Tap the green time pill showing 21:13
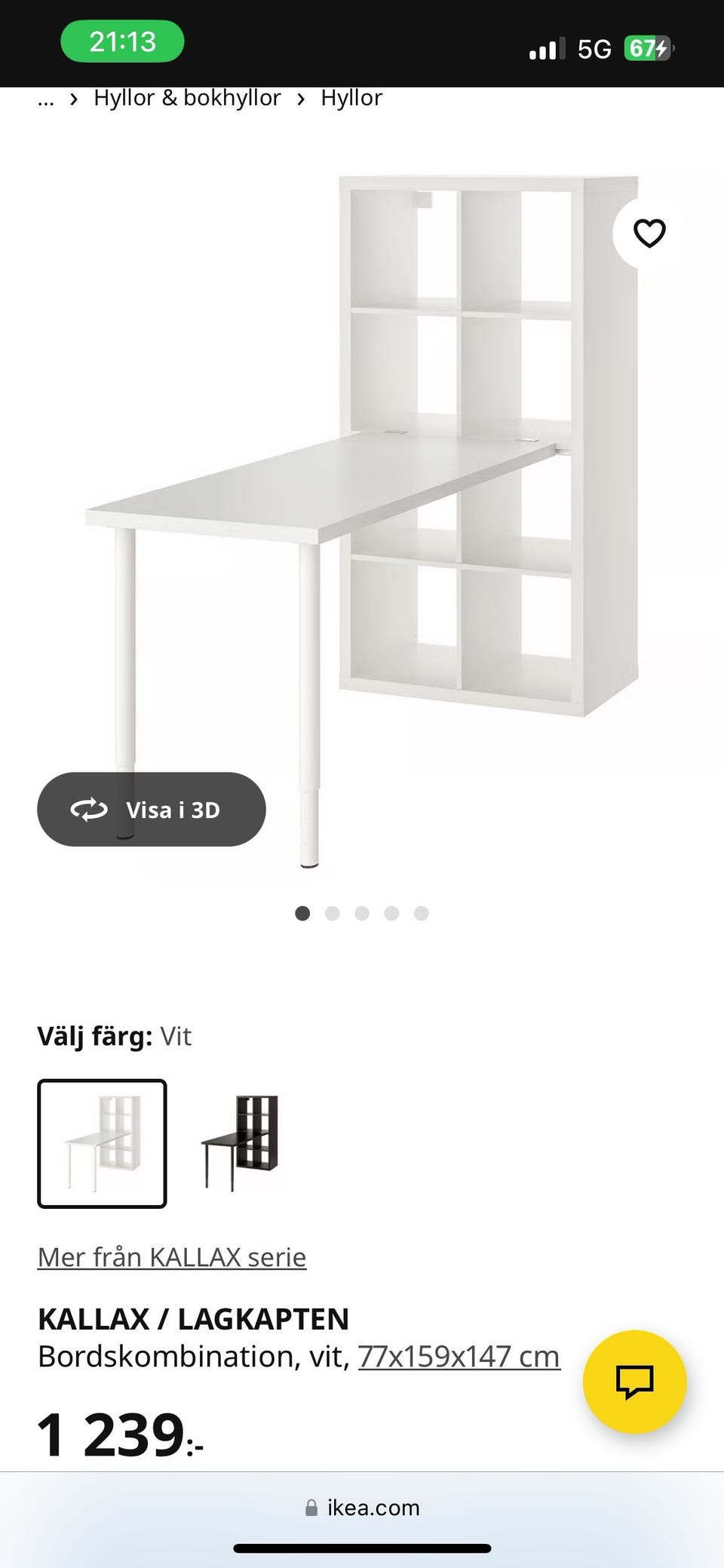Viewport: 724px width, 1568px height. click(122, 42)
